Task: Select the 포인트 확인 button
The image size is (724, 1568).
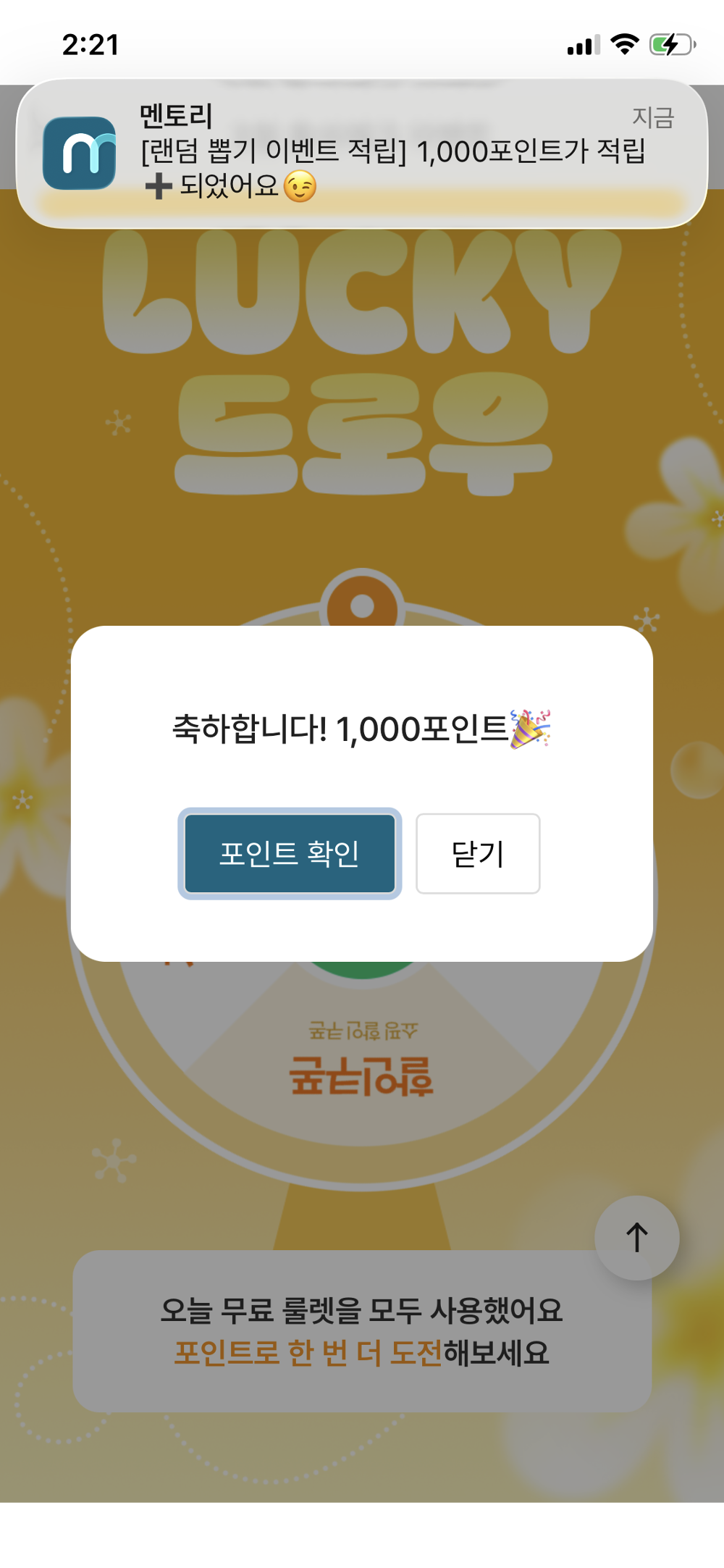Action: pyautogui.click(x=290, y=854)
